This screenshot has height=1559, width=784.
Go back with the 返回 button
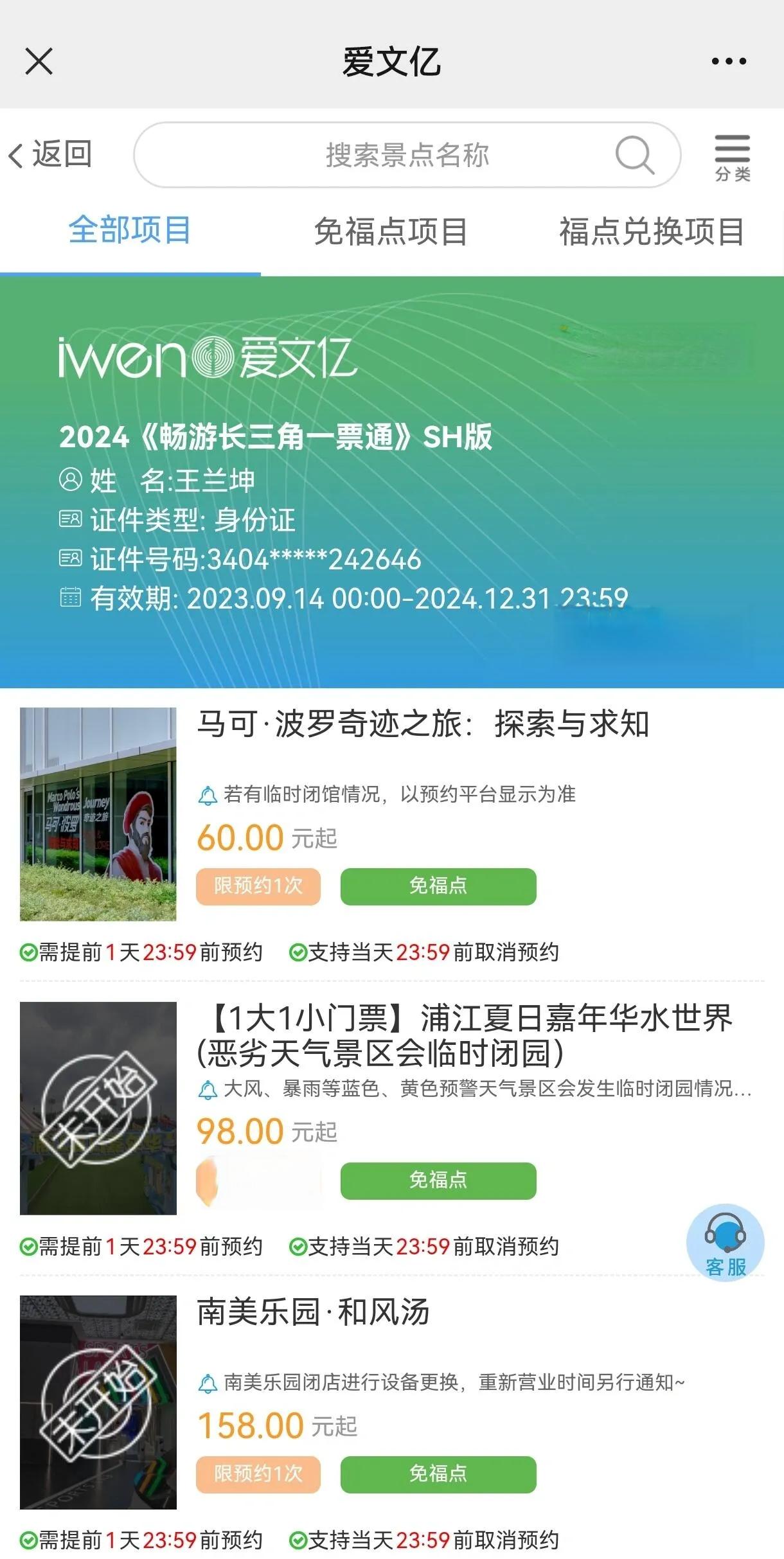coord(50,155)
